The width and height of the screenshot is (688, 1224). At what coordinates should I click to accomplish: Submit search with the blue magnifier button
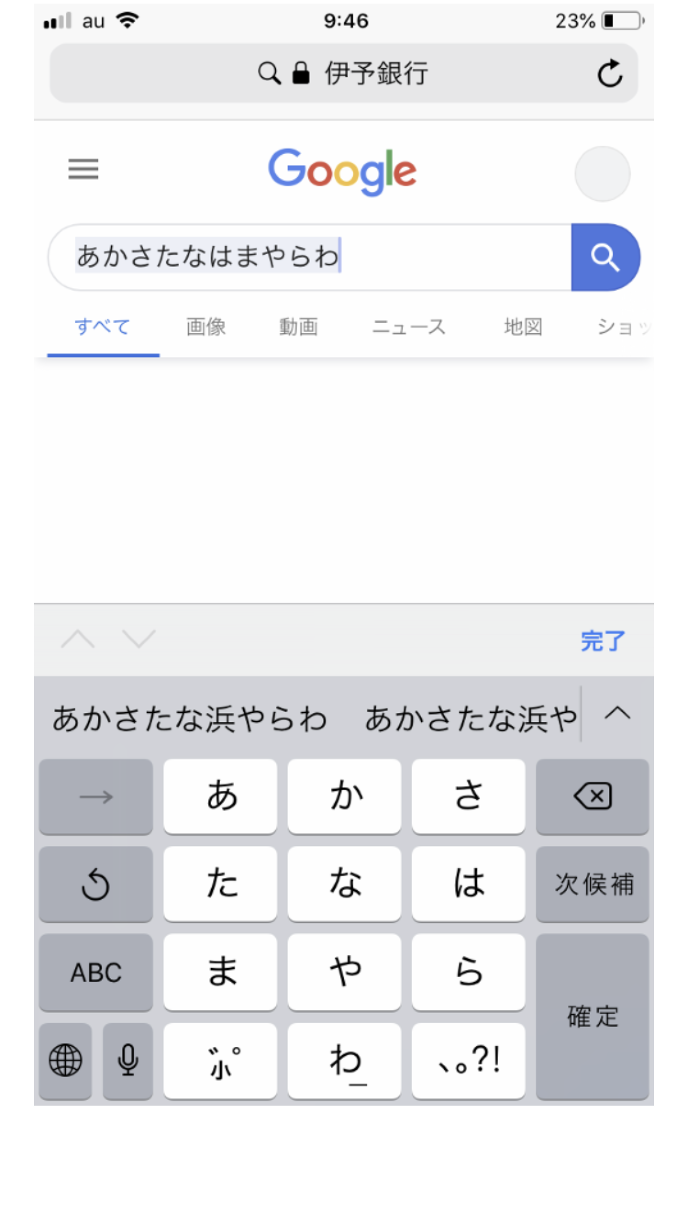click(605, 257)
